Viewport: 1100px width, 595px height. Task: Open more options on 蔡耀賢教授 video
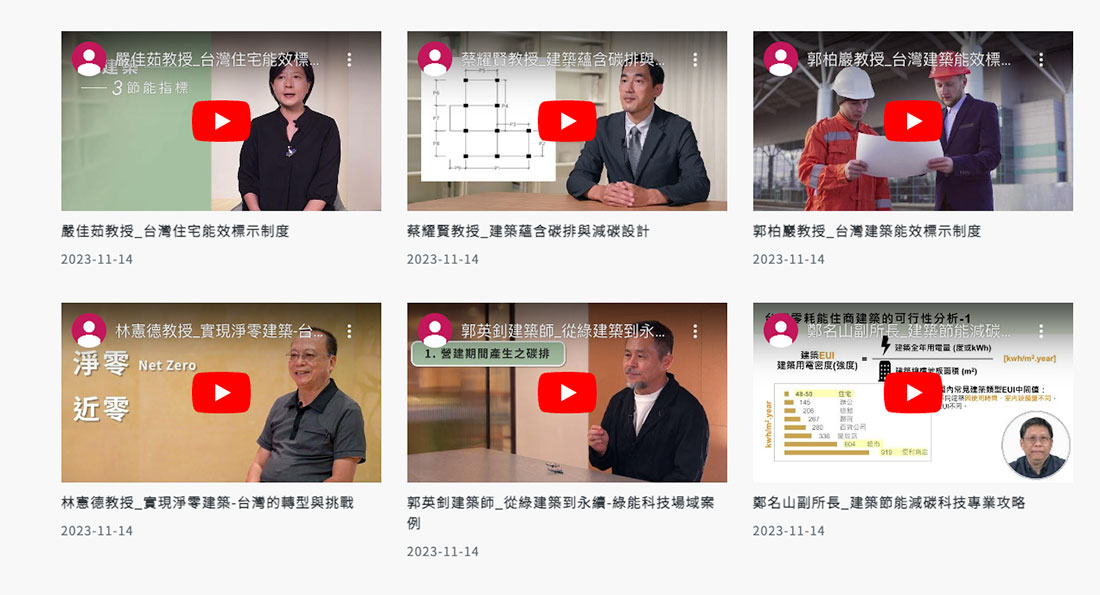pos(695,60)
